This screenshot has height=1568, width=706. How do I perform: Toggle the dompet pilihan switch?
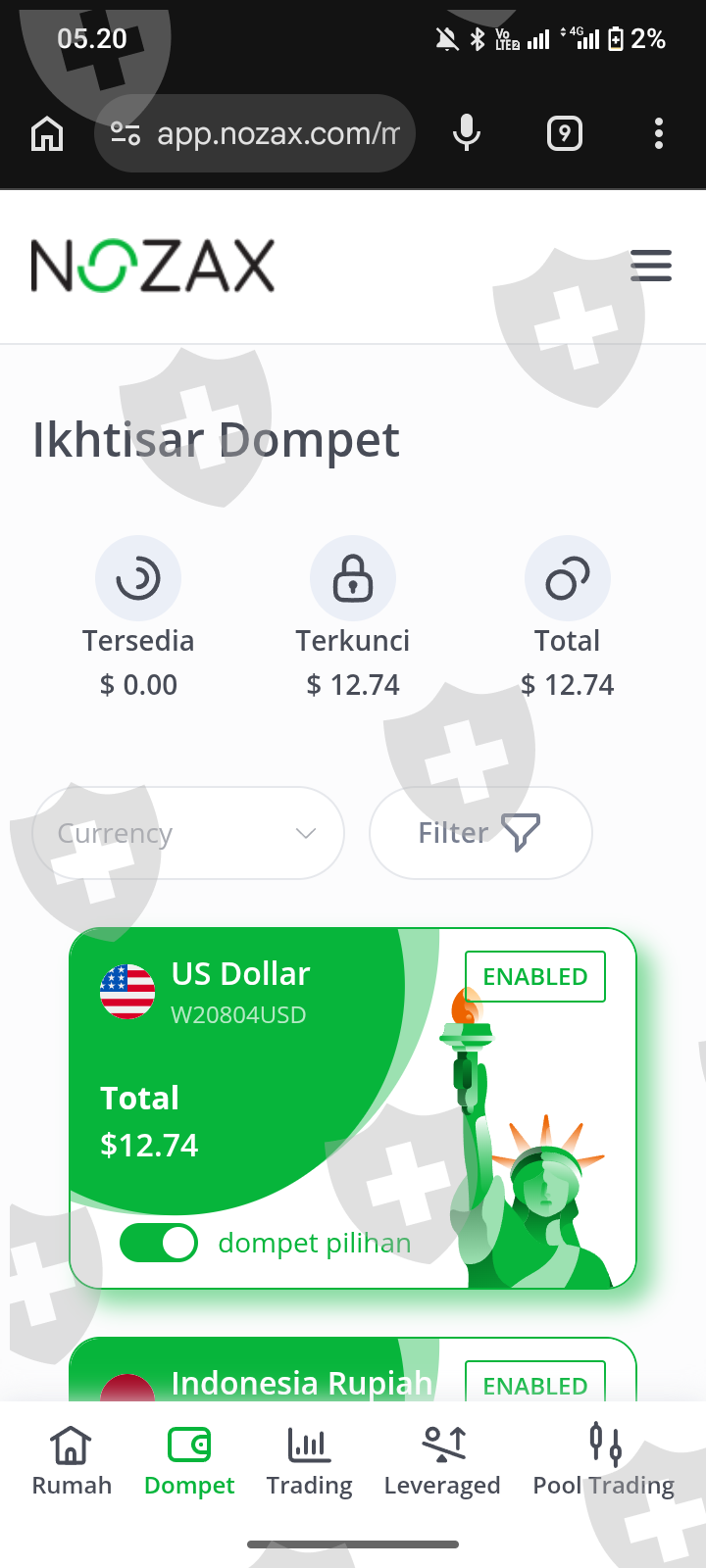pyautogui.click(x=159, y=1243)
